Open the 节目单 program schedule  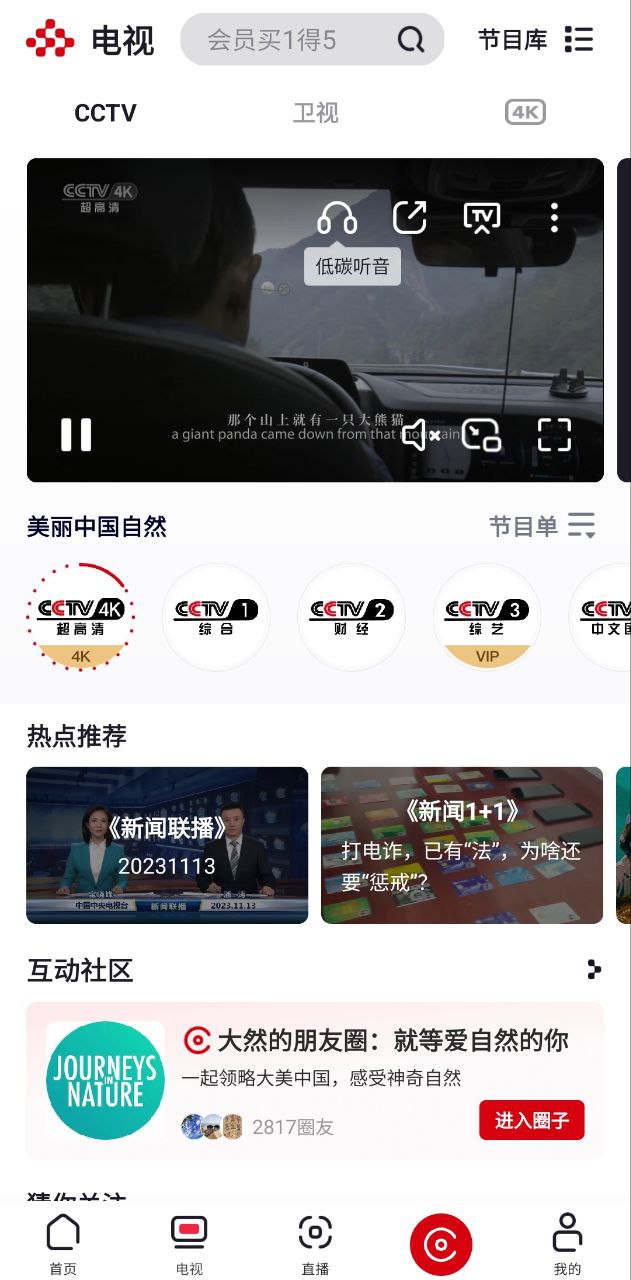click(541, 526)
